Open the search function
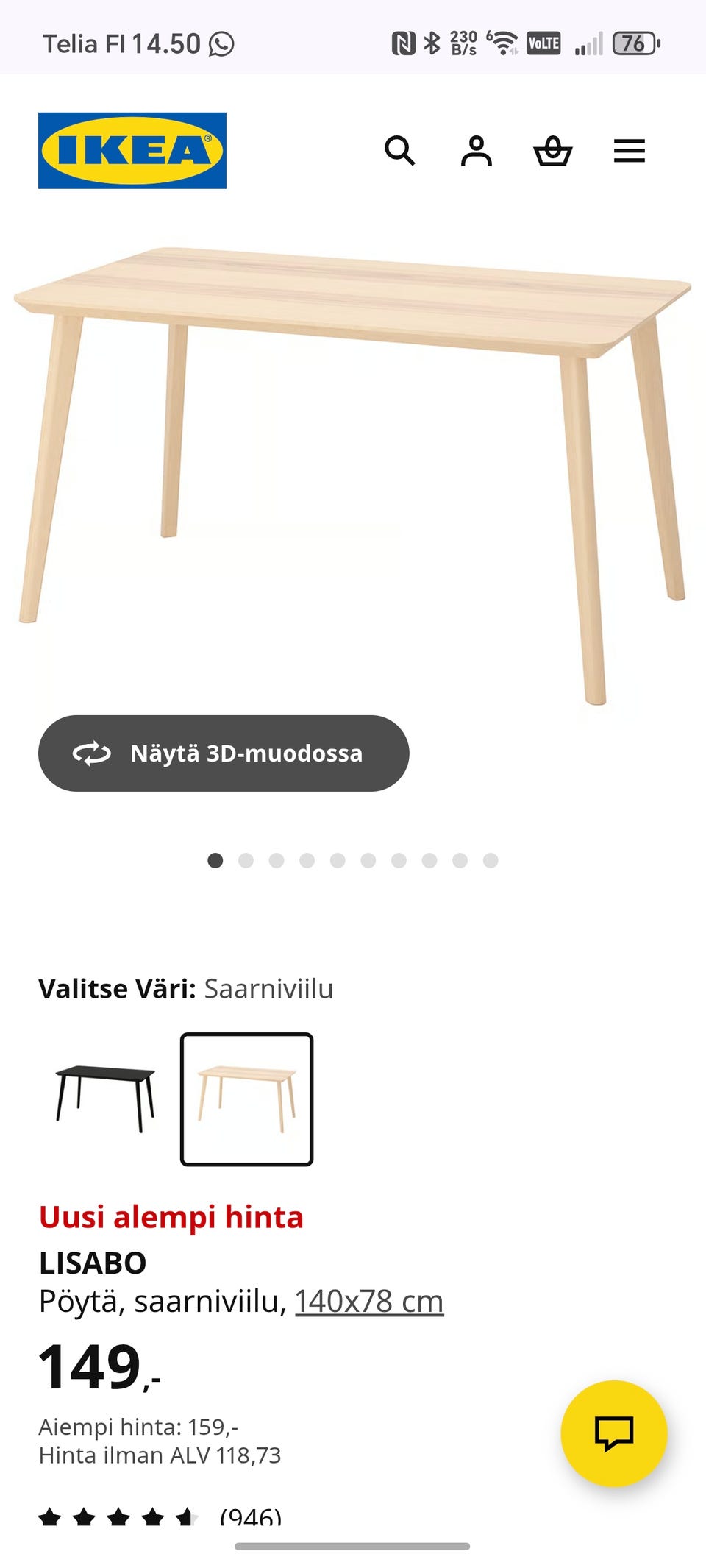The height and width of the screenshot is (1568, 706). (402, 152)
